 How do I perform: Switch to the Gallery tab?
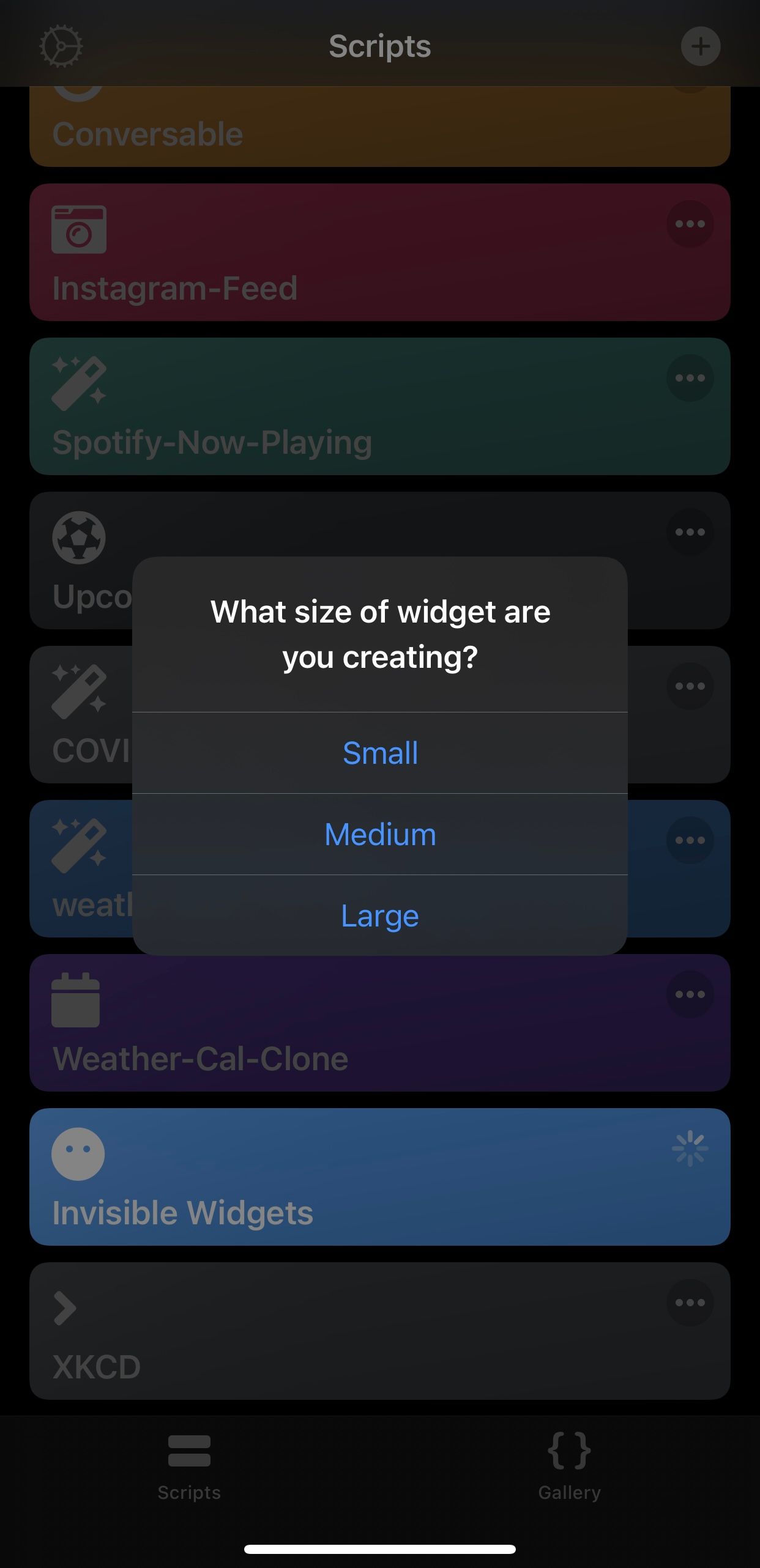(x=570, y=1468)
